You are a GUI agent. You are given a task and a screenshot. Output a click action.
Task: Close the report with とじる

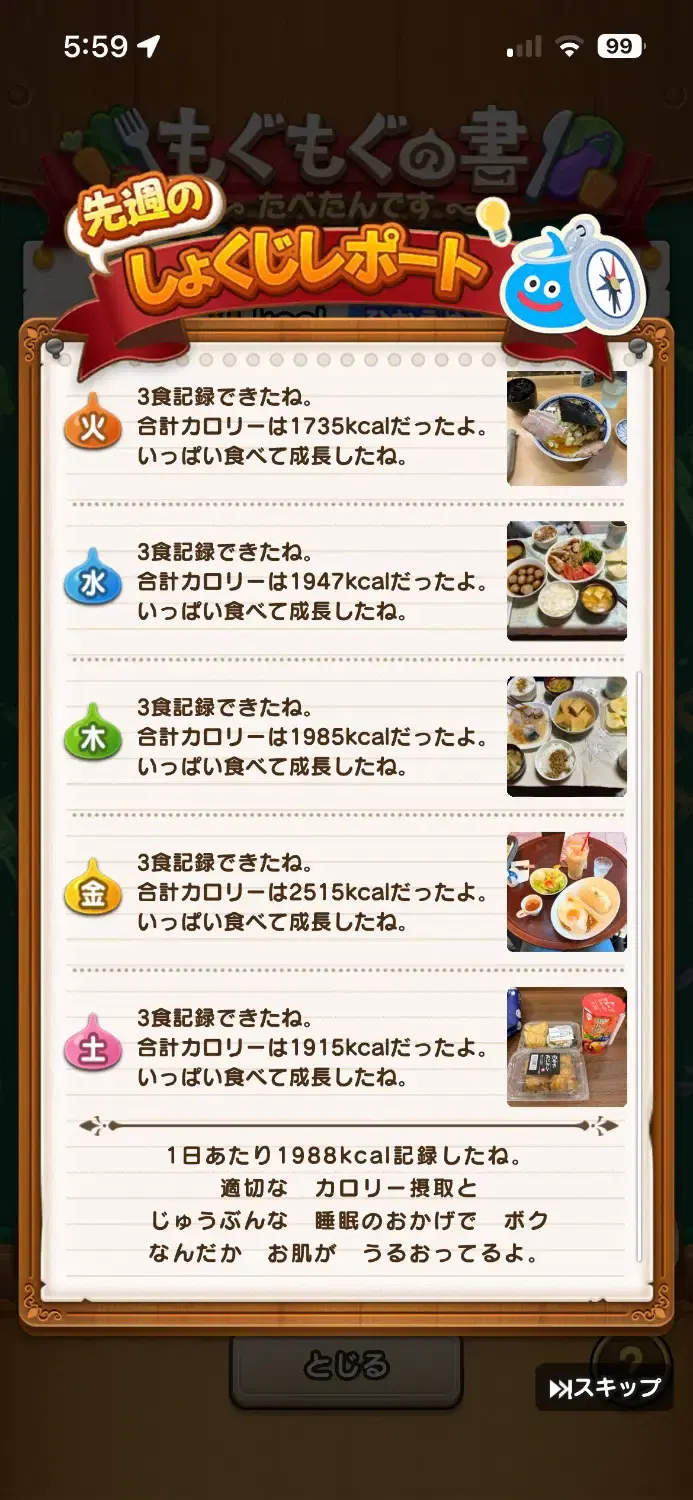point(346,1366)
